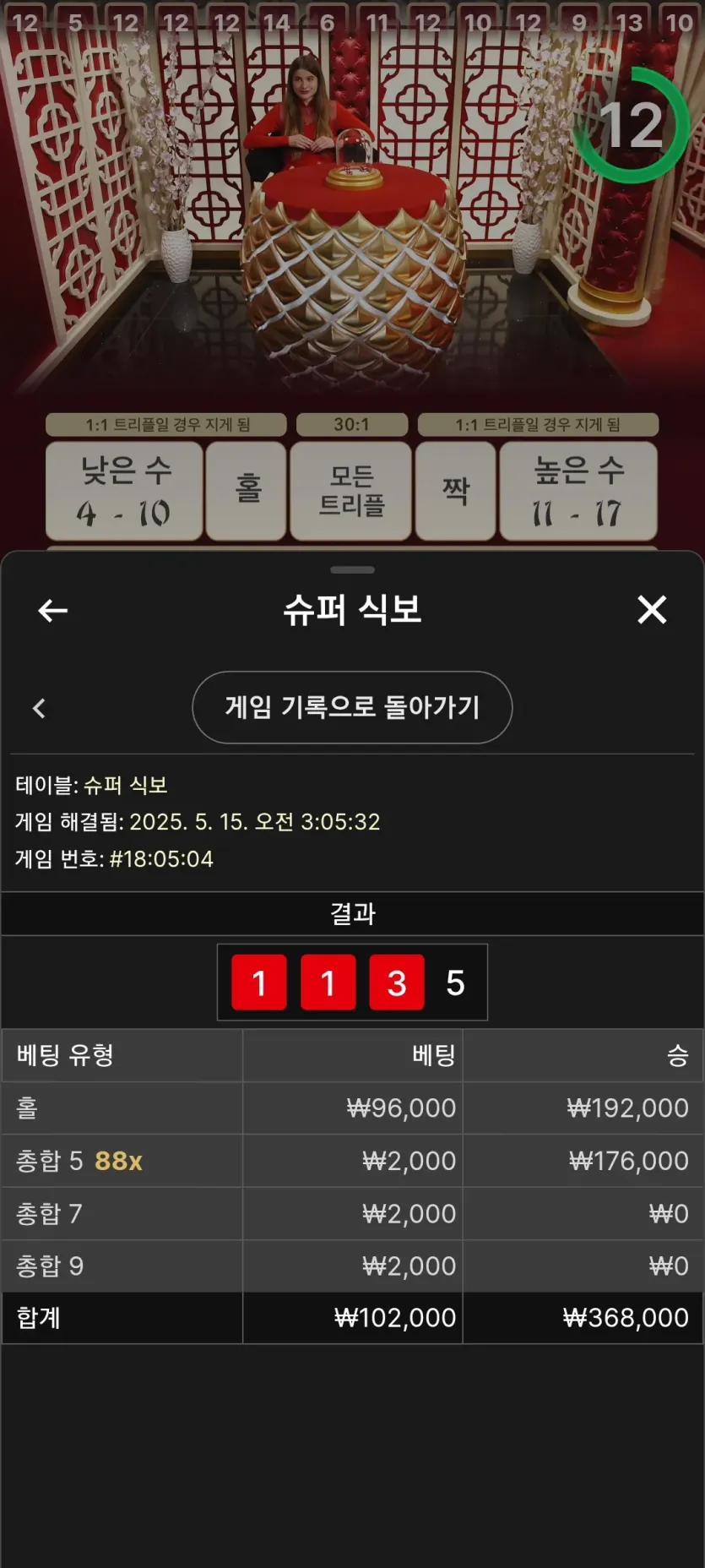Tap 게임 기록으로 돌아가기 button
The height and width of the screenshot is (1568, 705).
pyautogui.click(x=352, y=707)
